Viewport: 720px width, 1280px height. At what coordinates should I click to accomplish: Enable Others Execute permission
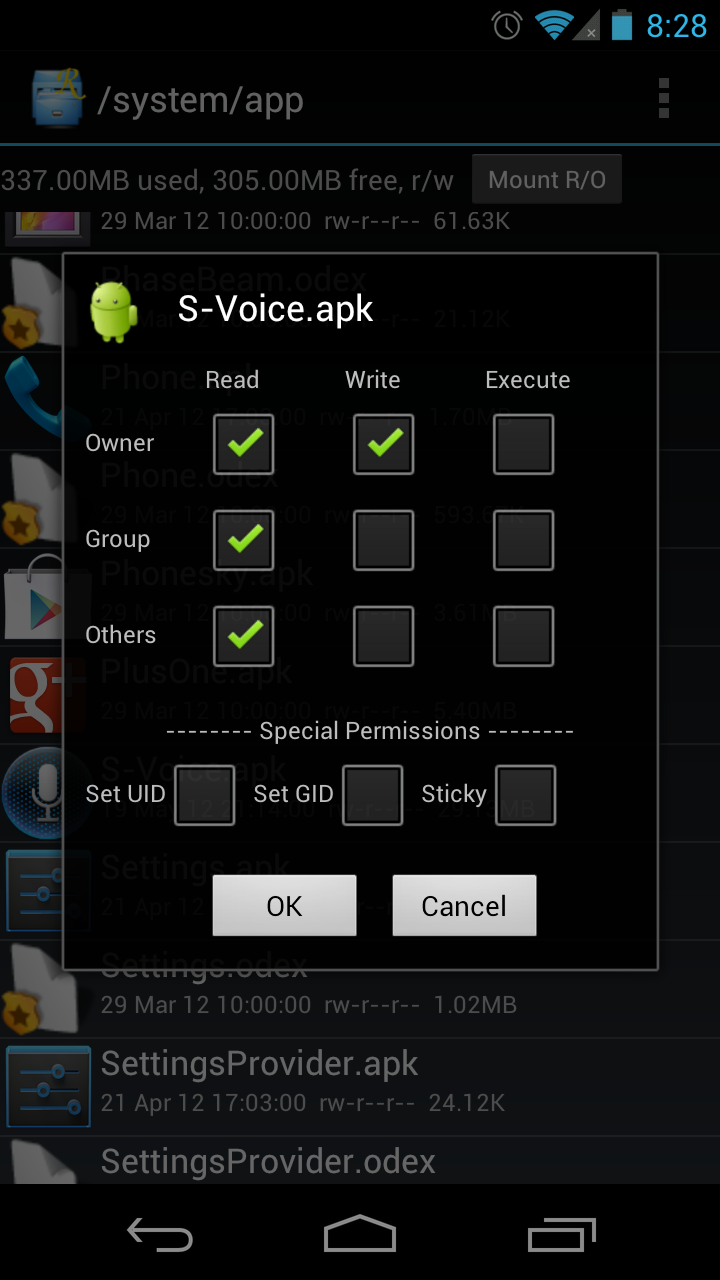tap(523, 636)
